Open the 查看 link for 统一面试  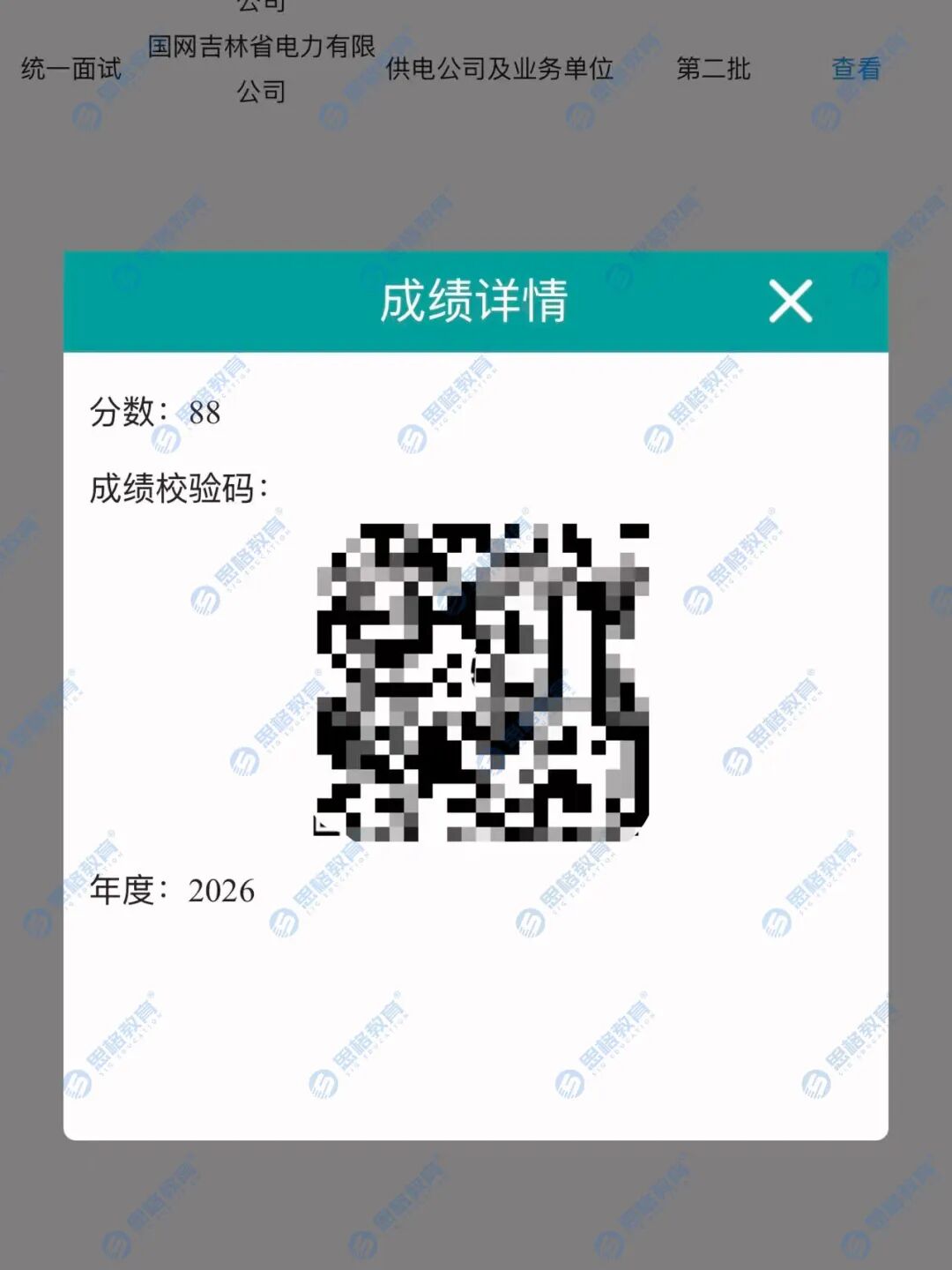coord(856,69)
